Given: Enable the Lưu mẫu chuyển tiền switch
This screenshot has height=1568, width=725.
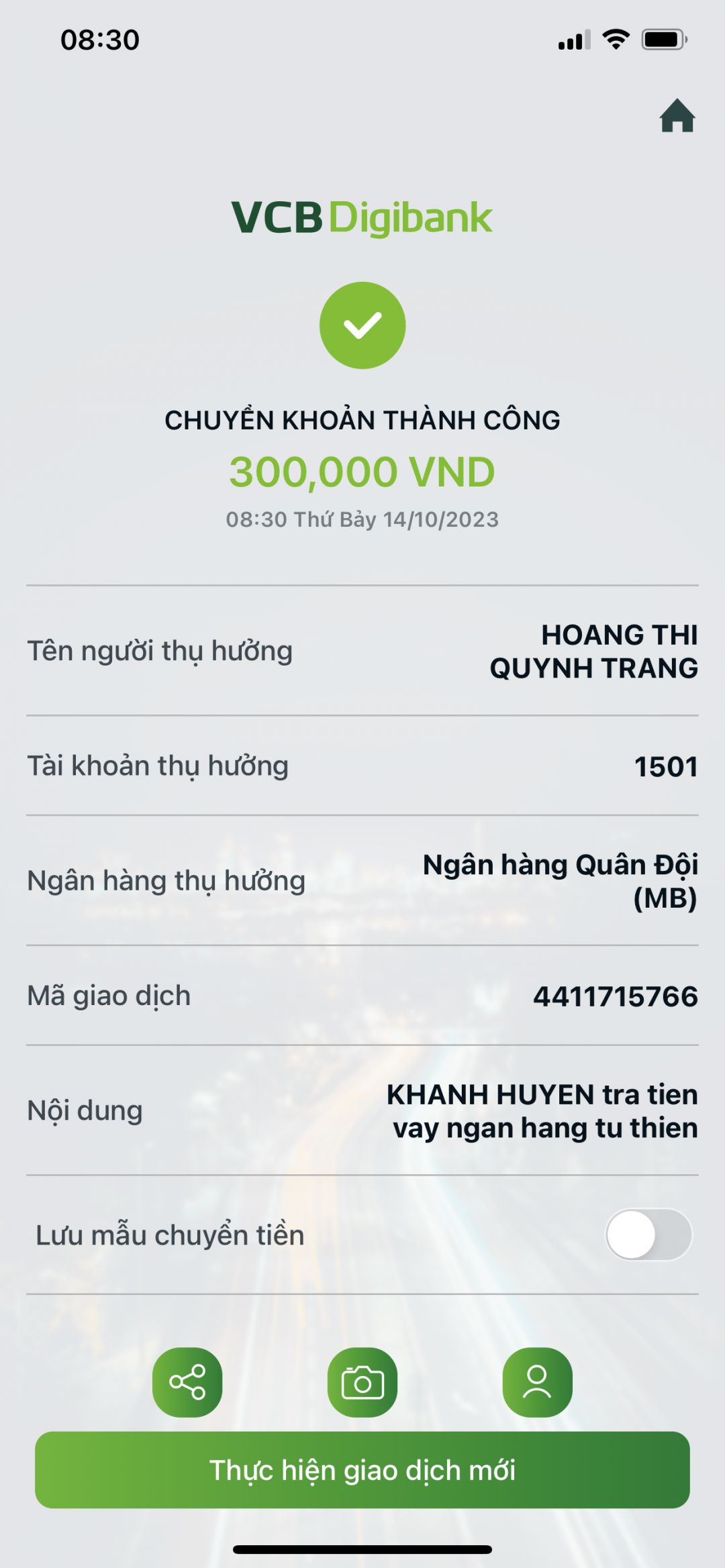Looking at the screenshot, I should click(648, 1235).
